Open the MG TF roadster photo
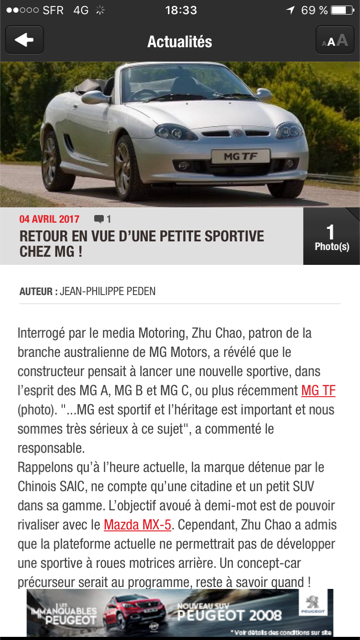Screen dimensions: 360x640 coord(180,134)
